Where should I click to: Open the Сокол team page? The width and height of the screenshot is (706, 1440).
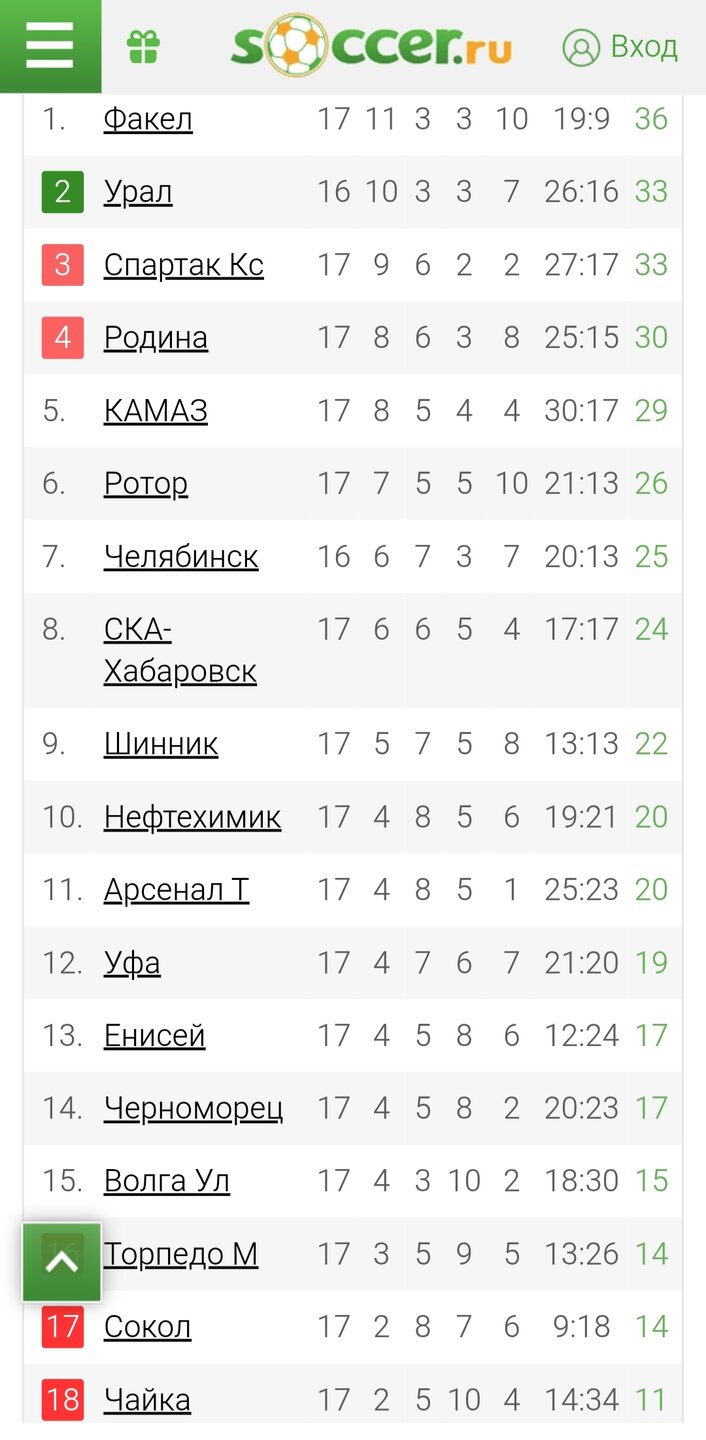point(147,1327)
